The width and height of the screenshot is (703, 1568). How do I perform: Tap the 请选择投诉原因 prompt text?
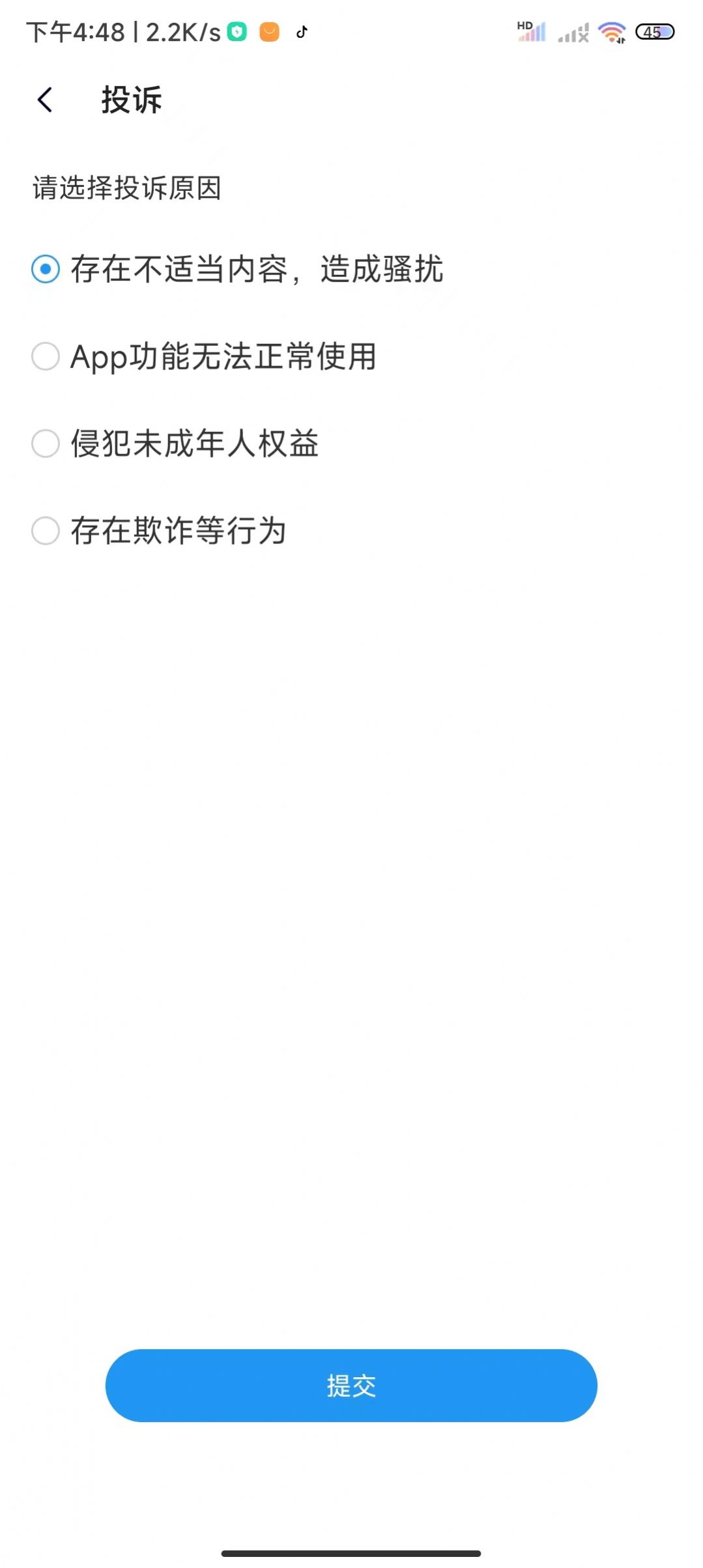(x=128, y=187)
